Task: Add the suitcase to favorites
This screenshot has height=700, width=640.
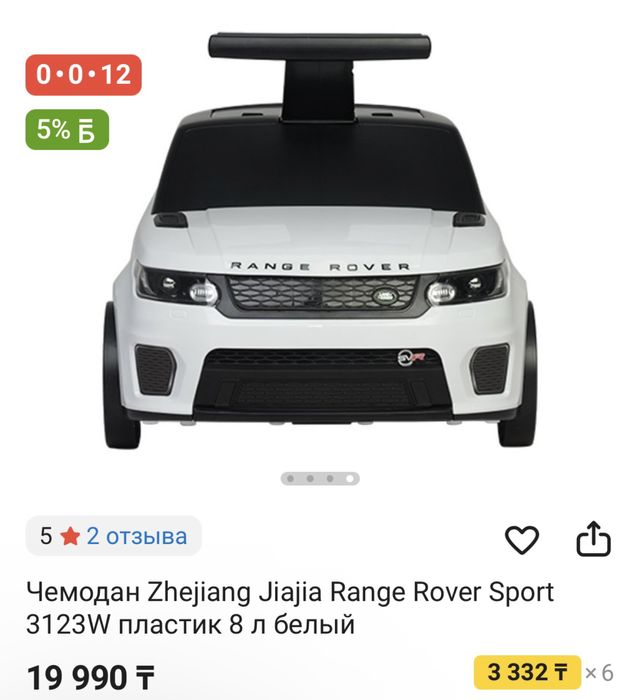Action: (522, 540)
